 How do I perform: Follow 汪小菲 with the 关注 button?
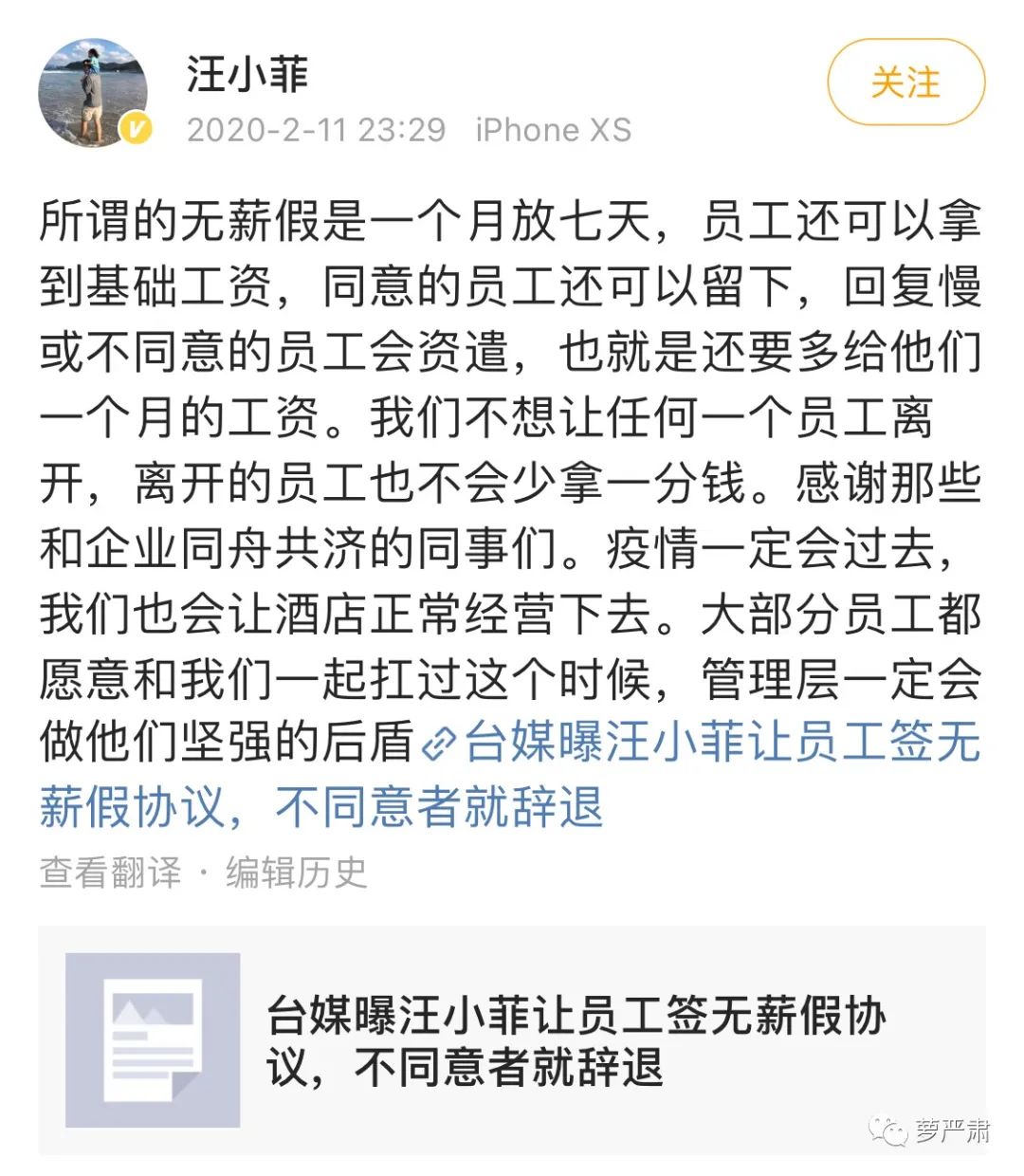(905, 83)
